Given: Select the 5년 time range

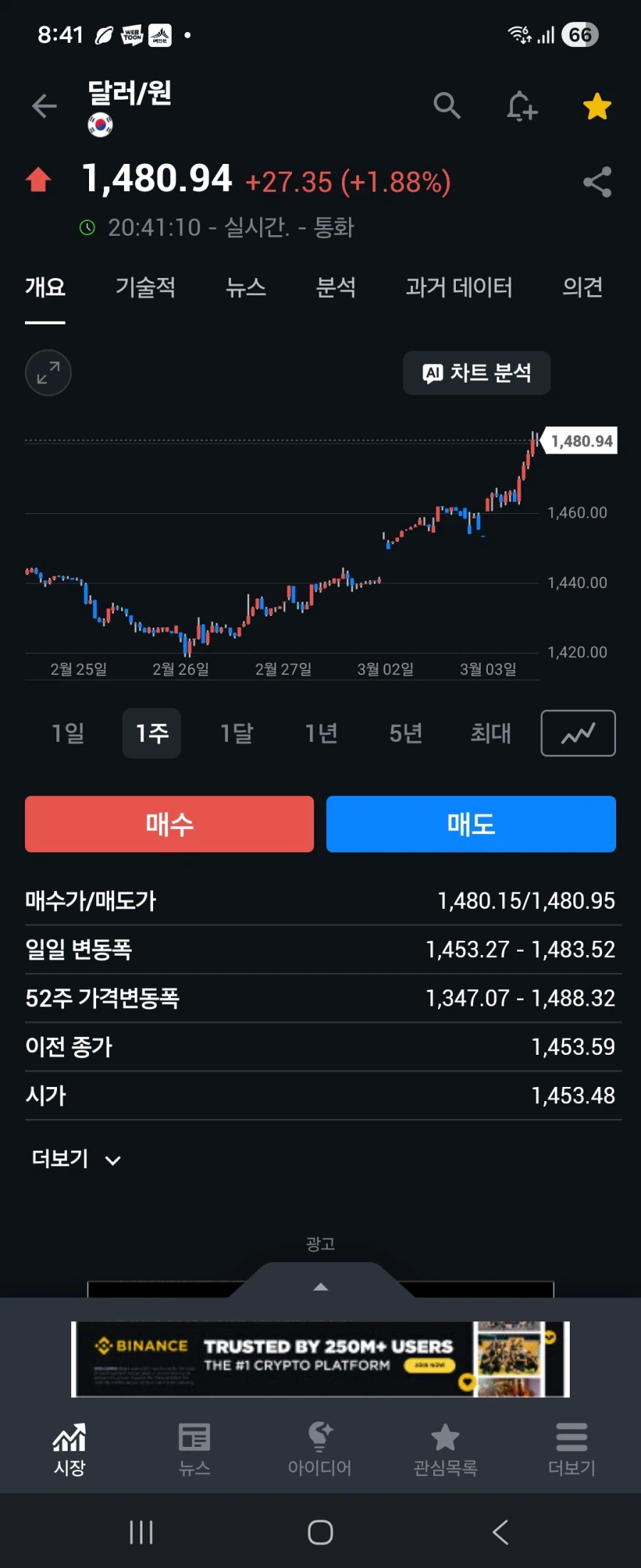Looking at the screenshot, I should pos(405,733).
